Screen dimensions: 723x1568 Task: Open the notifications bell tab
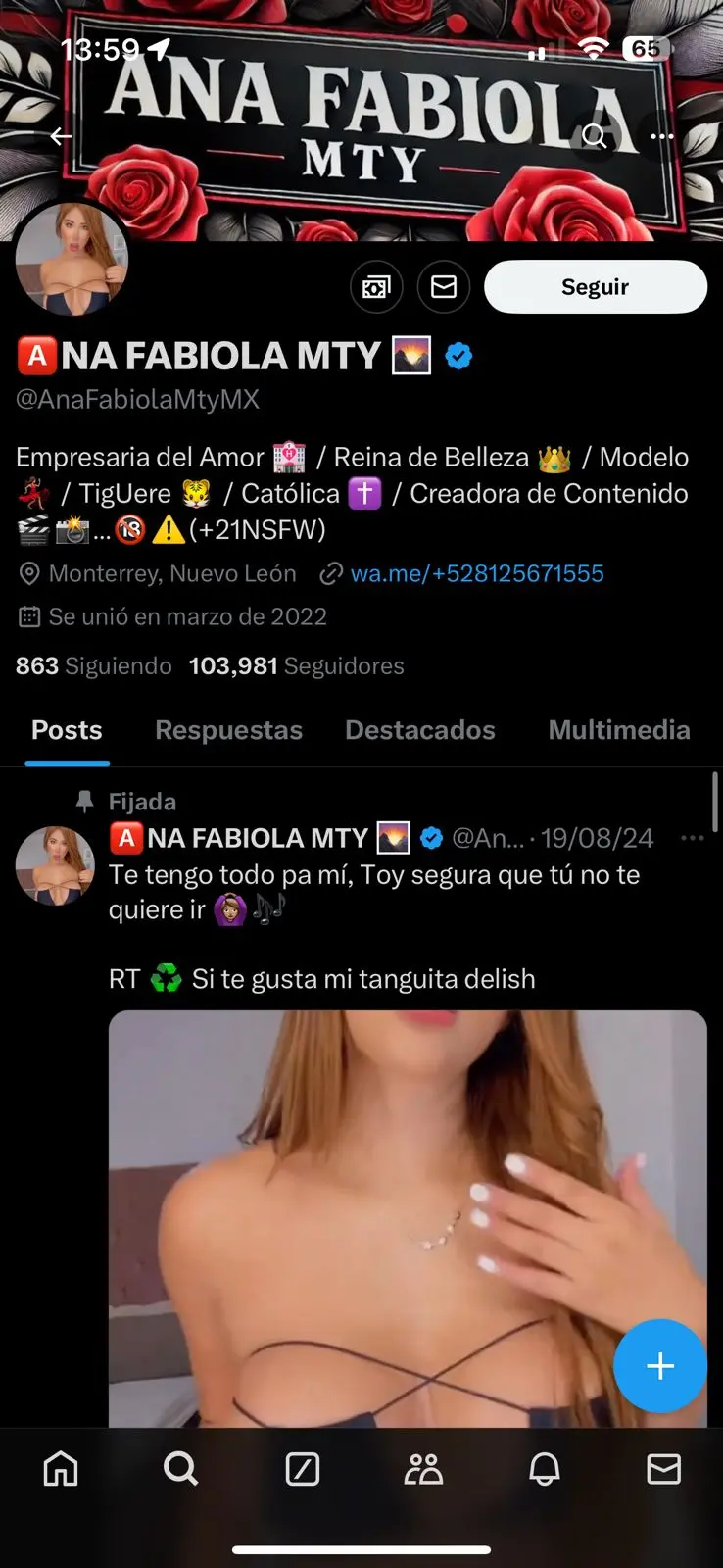[544, 1469]
